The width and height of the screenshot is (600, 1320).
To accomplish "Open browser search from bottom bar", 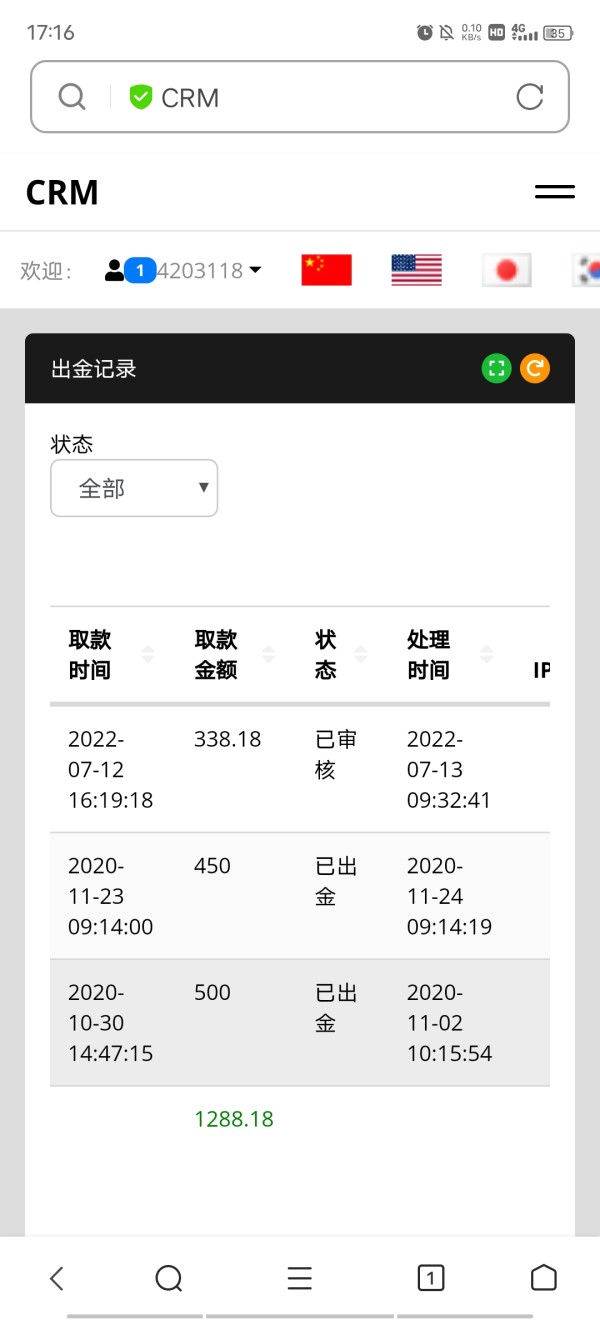I will [x=169, y=1277].
